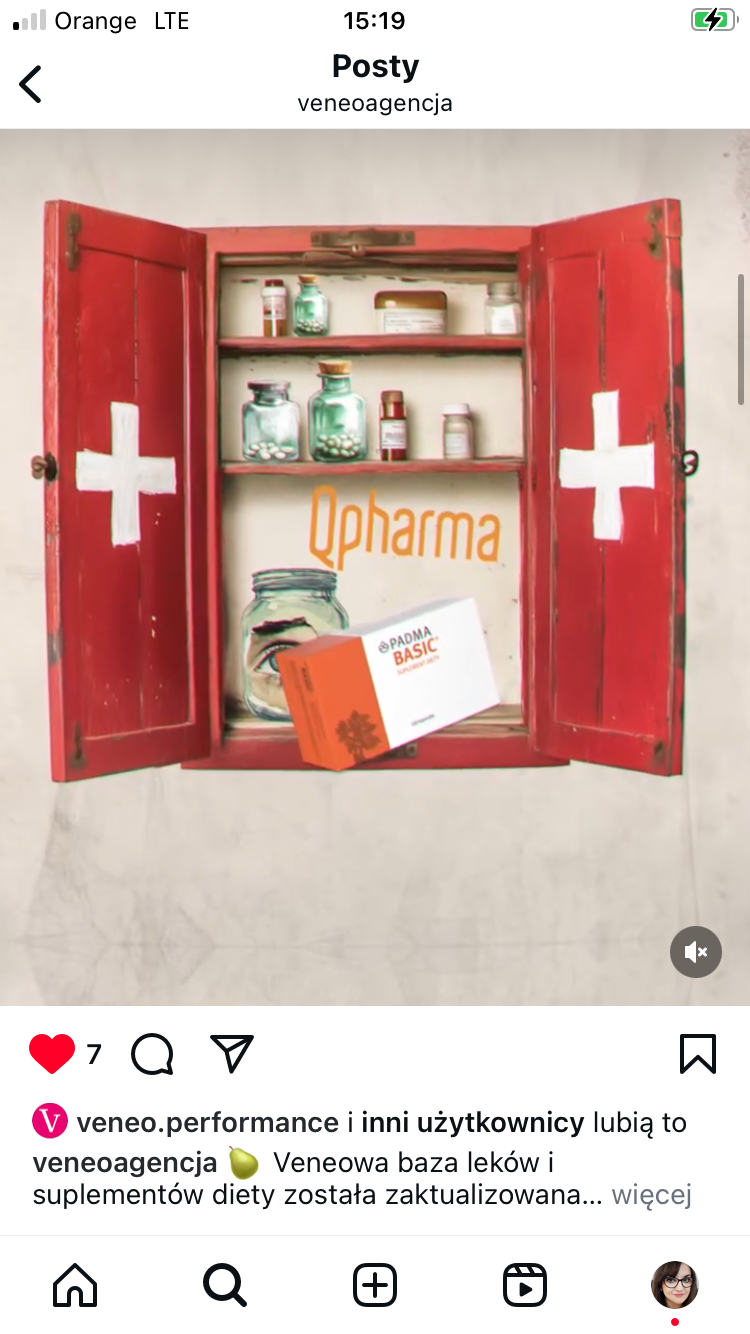750x1334 pixels.
Task: Switch to the Reels tab
Action: tap(525, 1285)
